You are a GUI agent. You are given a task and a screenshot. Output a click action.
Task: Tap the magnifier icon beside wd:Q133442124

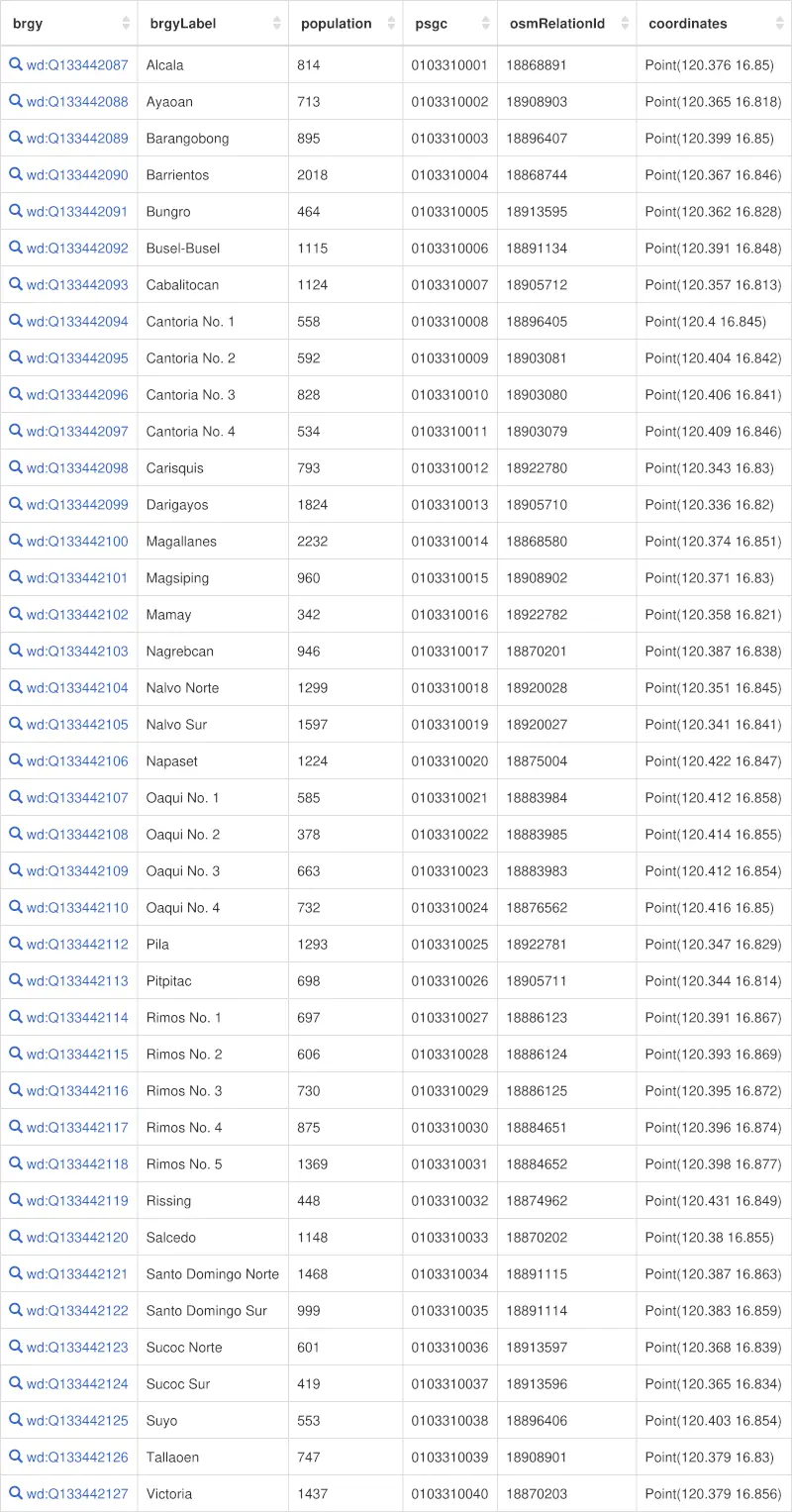tap(16, 1383)
